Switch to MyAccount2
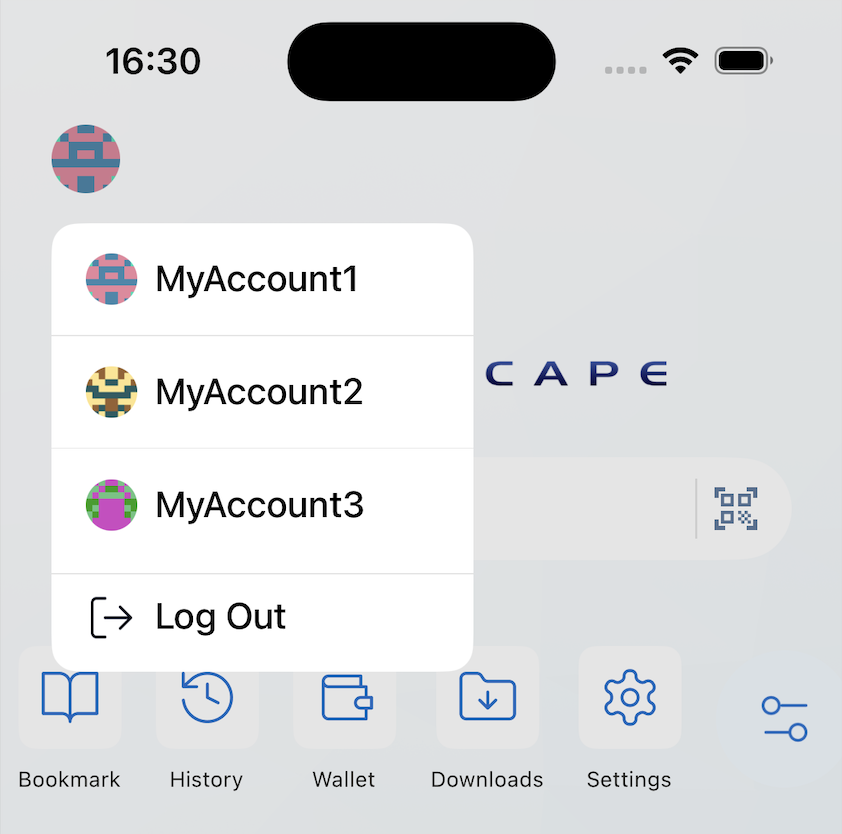Screen dimensions: 842x834 click(260, 392)
